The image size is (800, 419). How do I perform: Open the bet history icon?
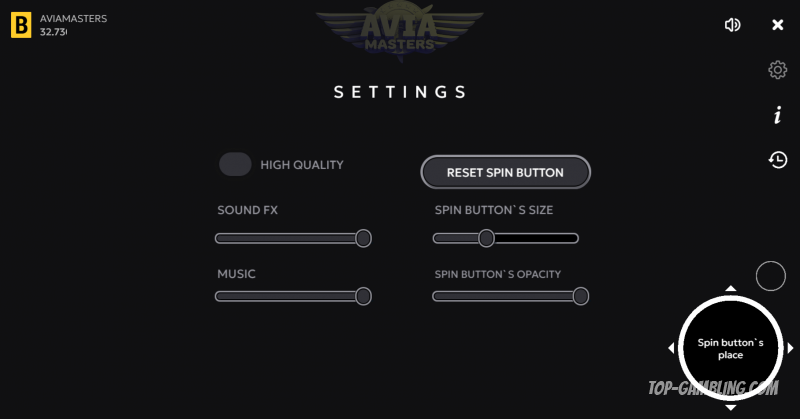(777, 159)
